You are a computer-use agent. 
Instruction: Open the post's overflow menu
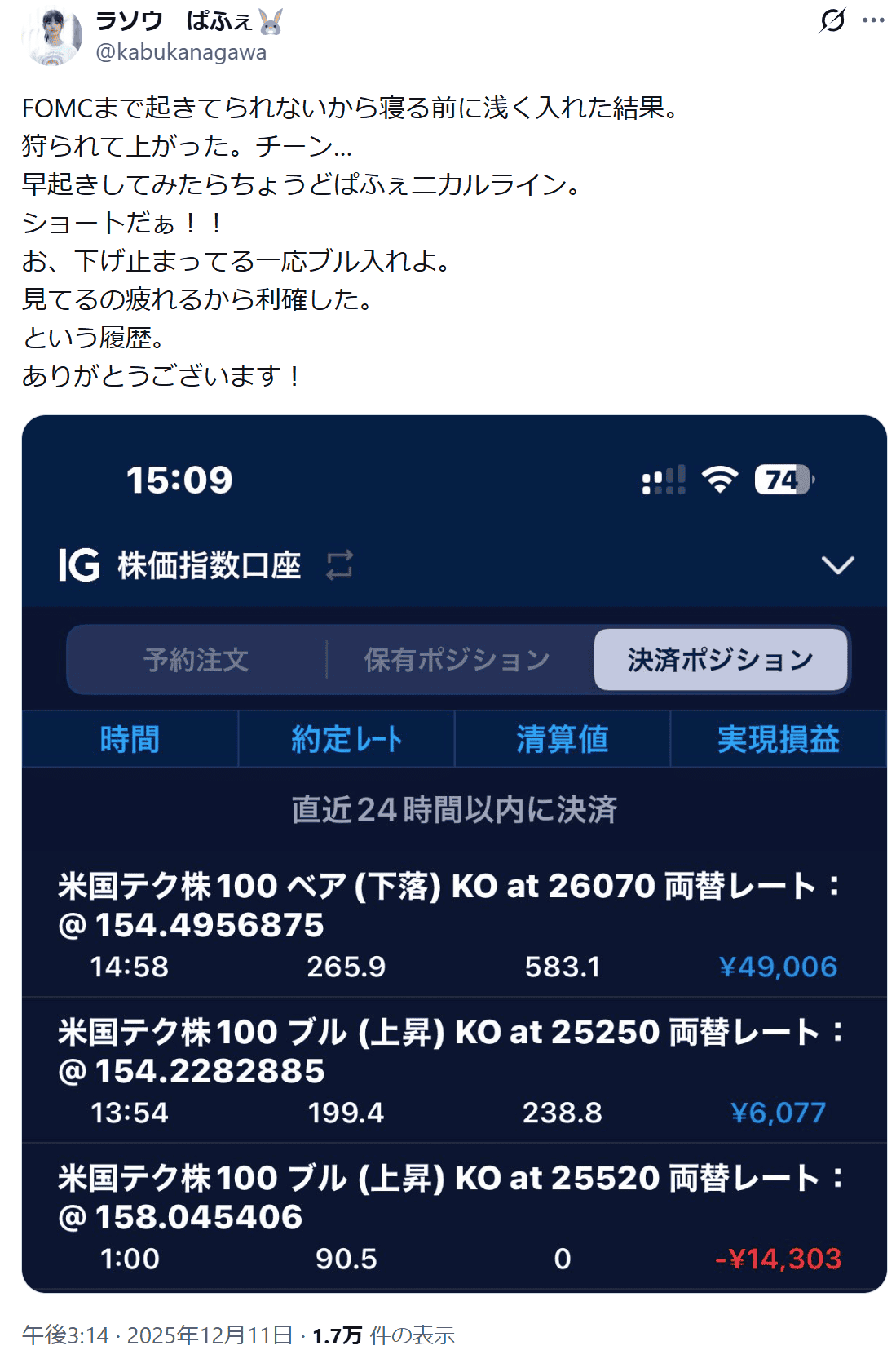pyautogui.click(x=873, y=20)
